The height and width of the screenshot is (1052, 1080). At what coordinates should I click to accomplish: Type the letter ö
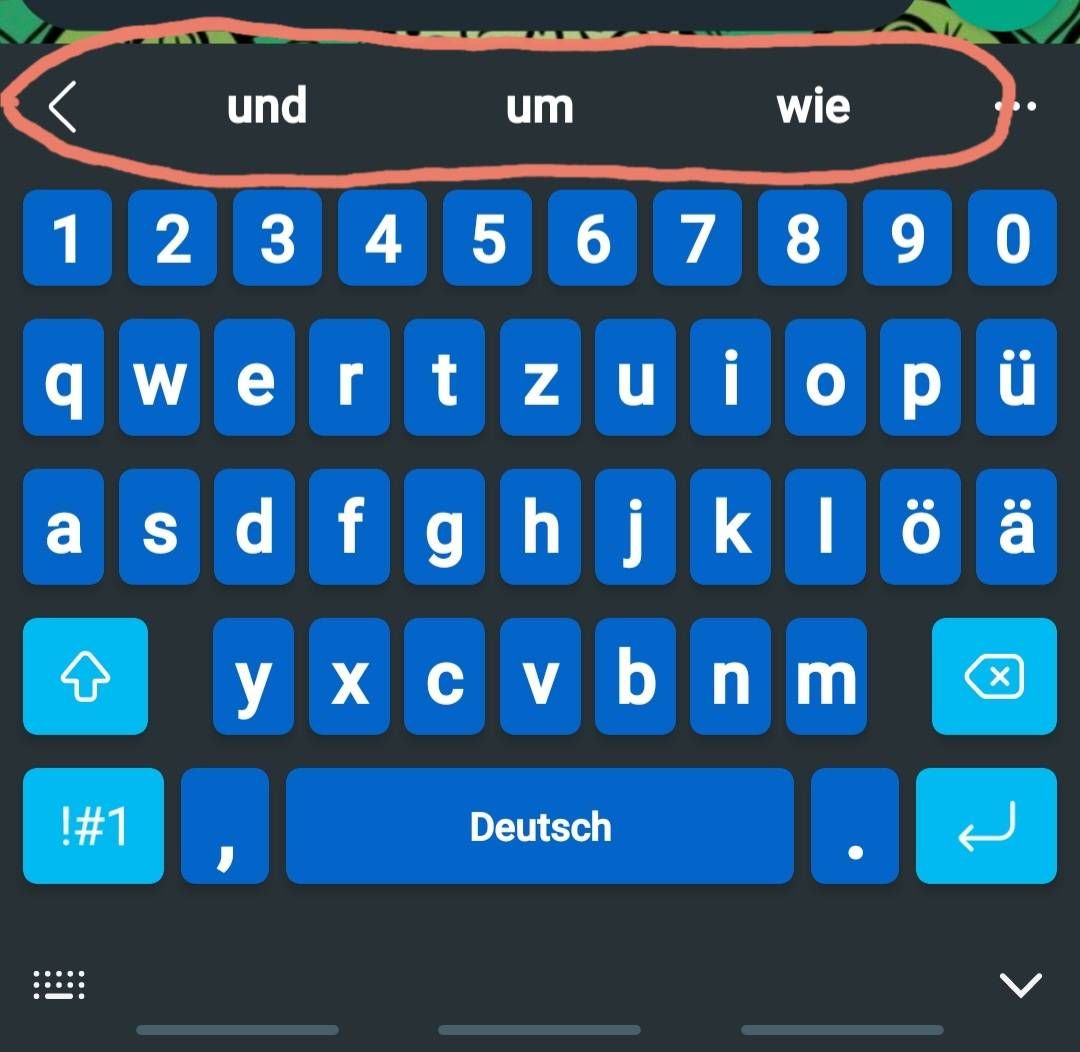920,527
